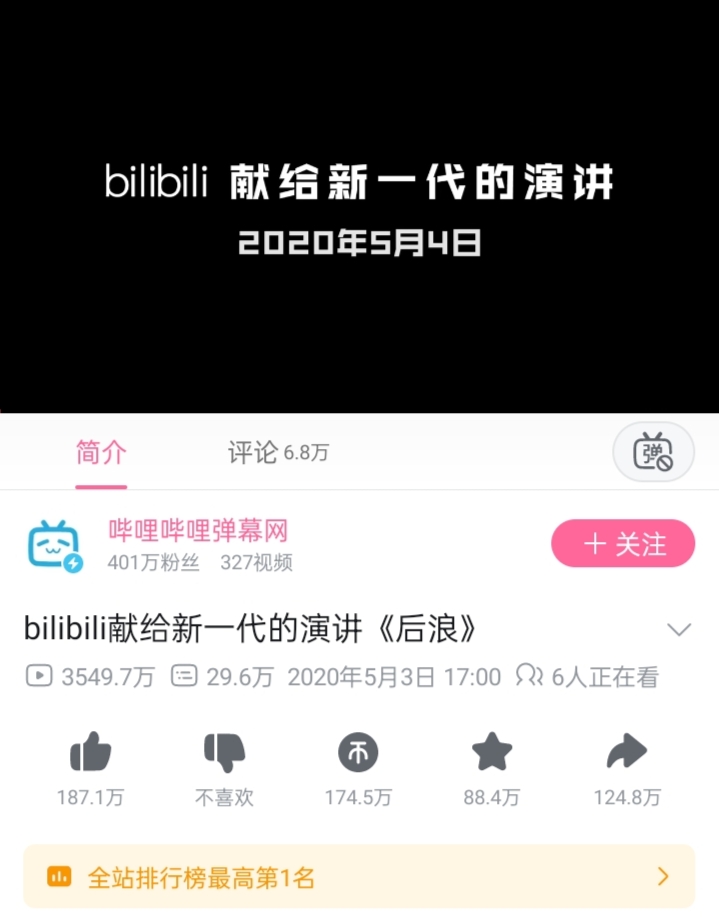Open the 评论 comments tab
Screen dimensions: 719x917
[277, 453]
